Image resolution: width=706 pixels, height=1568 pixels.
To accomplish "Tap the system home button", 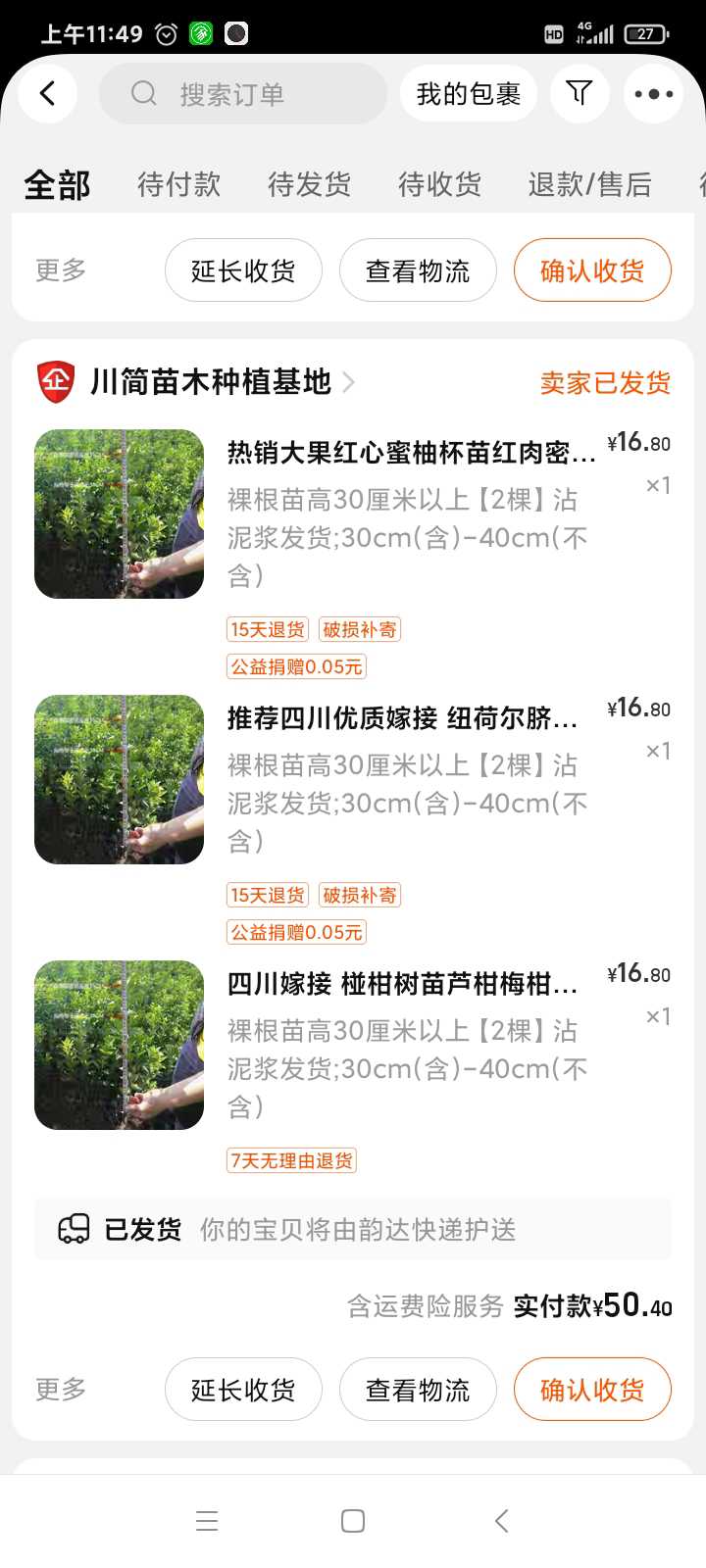I will pos(353,1521).
